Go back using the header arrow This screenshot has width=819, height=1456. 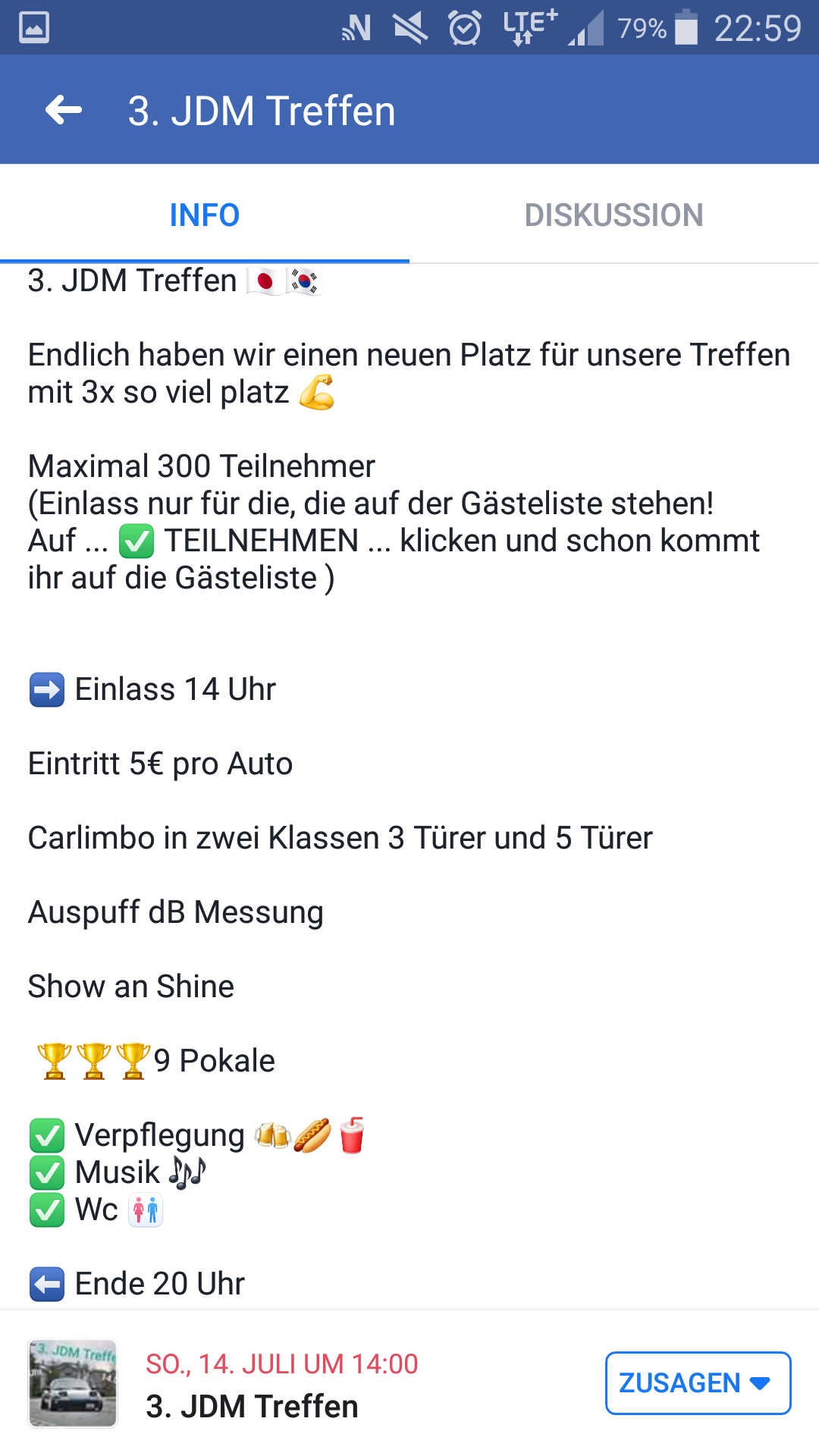(64, 111)
